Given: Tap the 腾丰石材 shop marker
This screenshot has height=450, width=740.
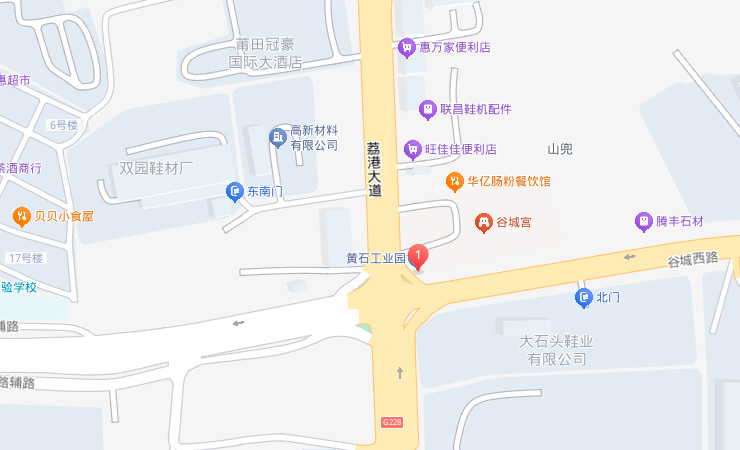Looking at the screenshot, I should [x=644, y=221].
